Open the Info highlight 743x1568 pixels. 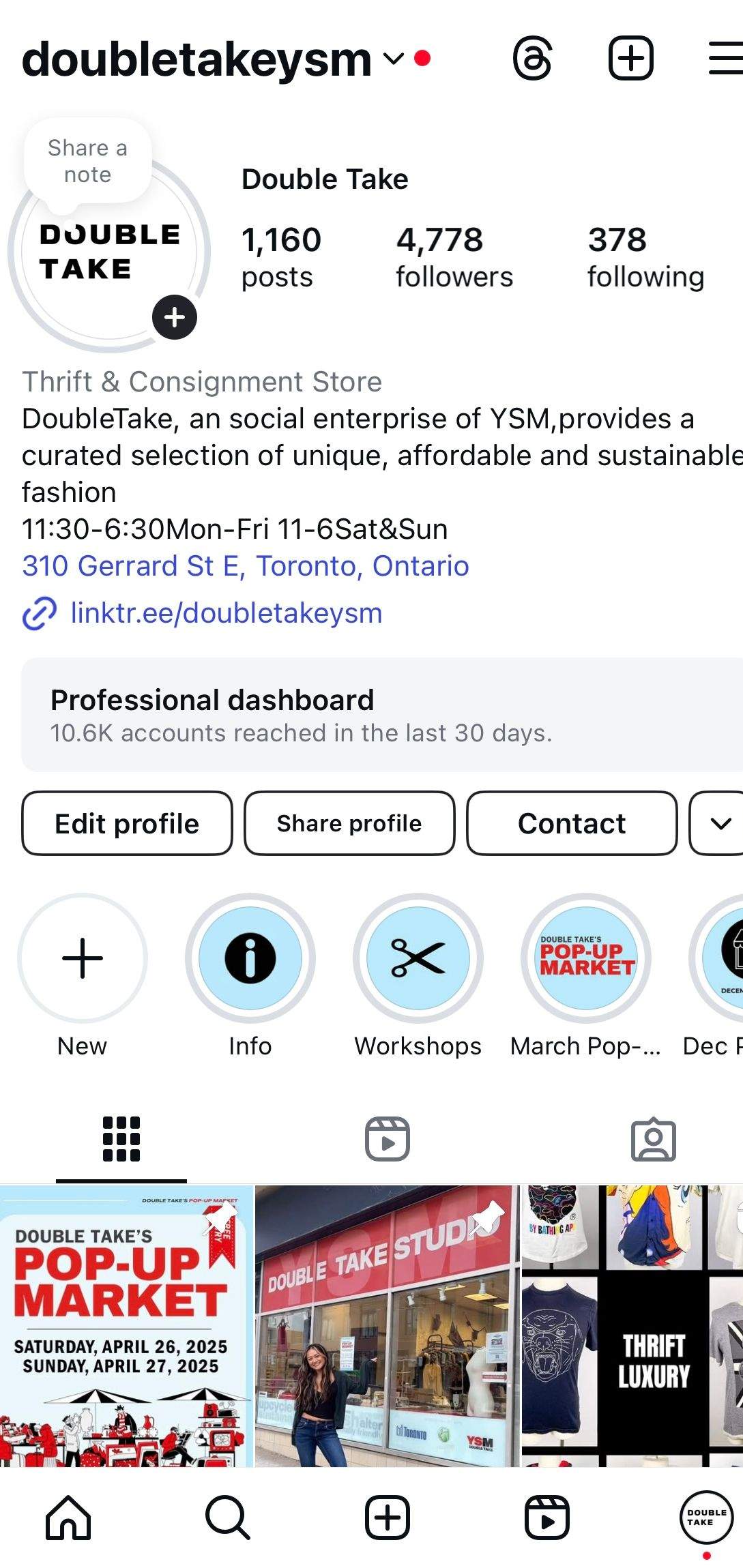[x=250, y=958]
